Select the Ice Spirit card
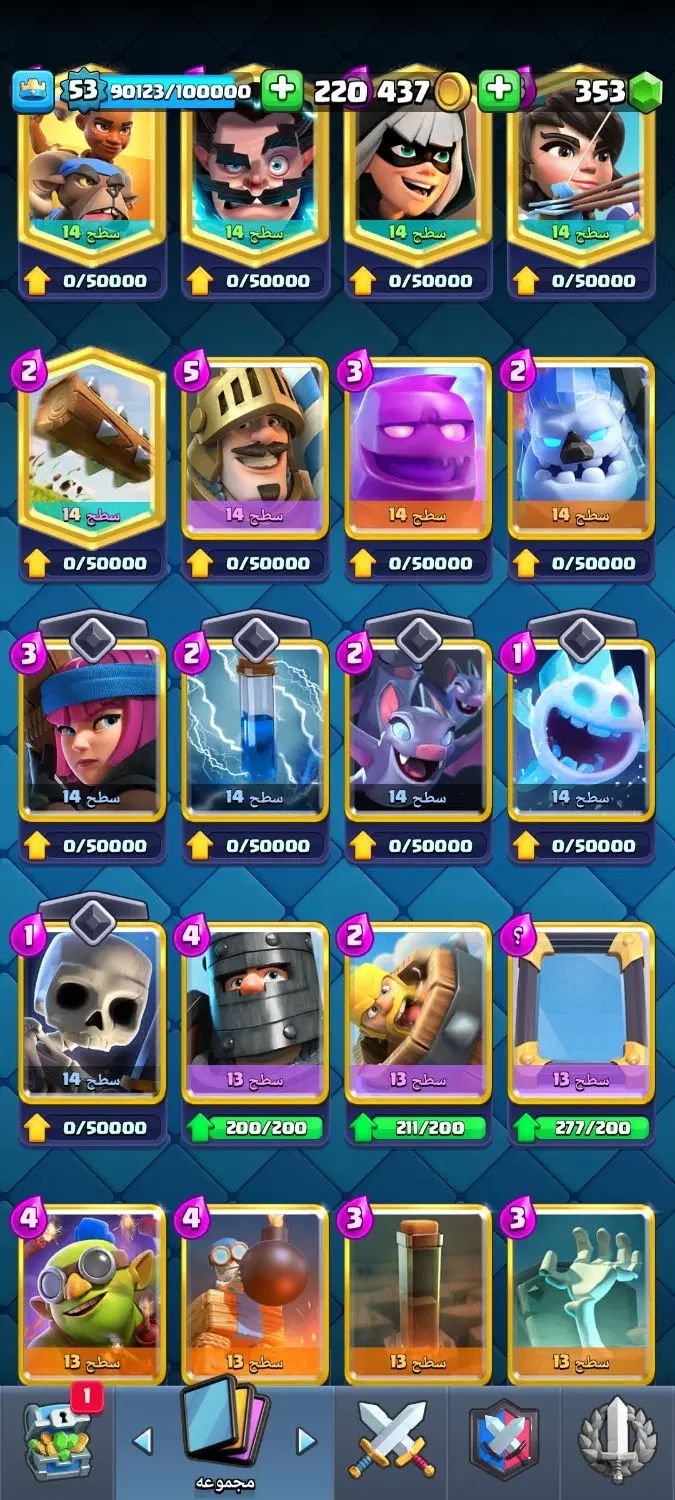This screenshot has height=1500, width=675. [x=581, y=730]
